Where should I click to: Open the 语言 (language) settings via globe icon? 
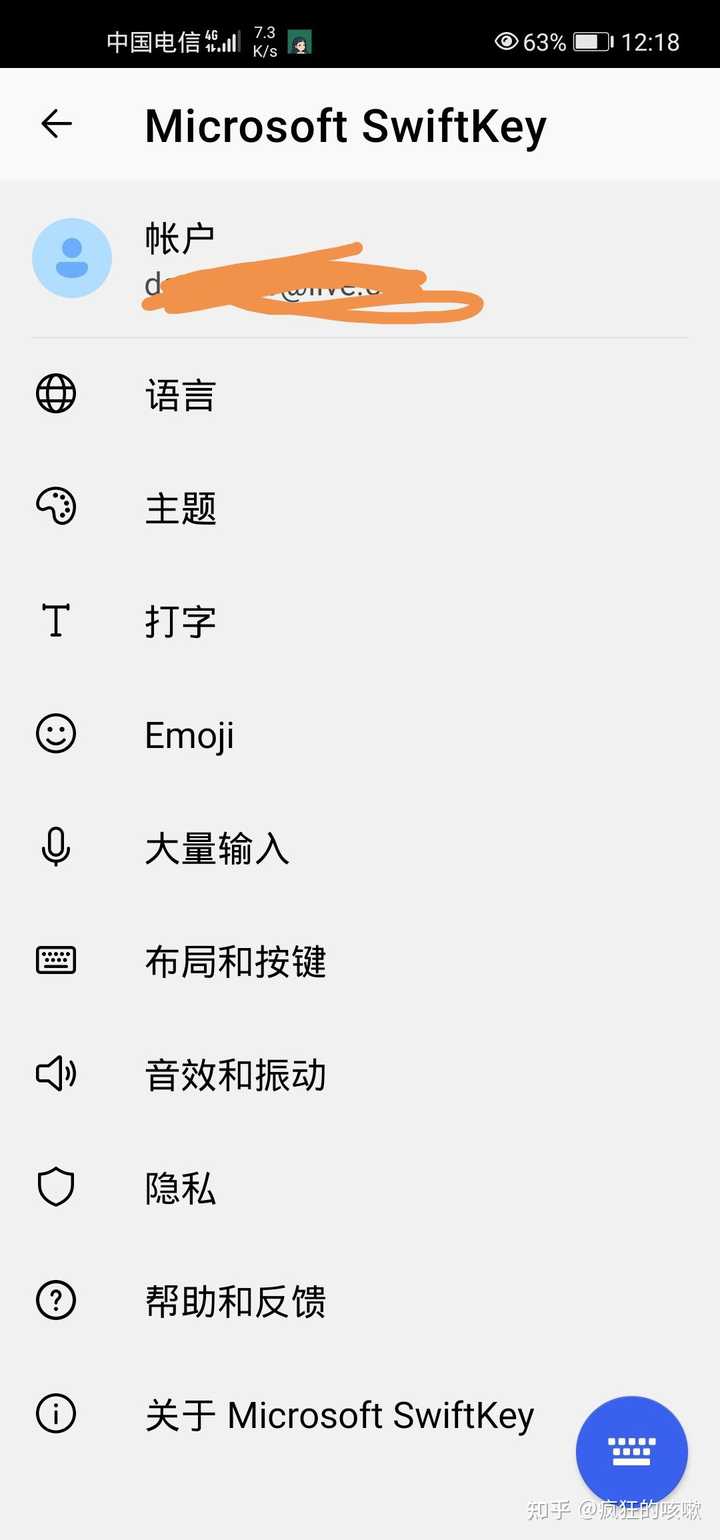(56, 394)
